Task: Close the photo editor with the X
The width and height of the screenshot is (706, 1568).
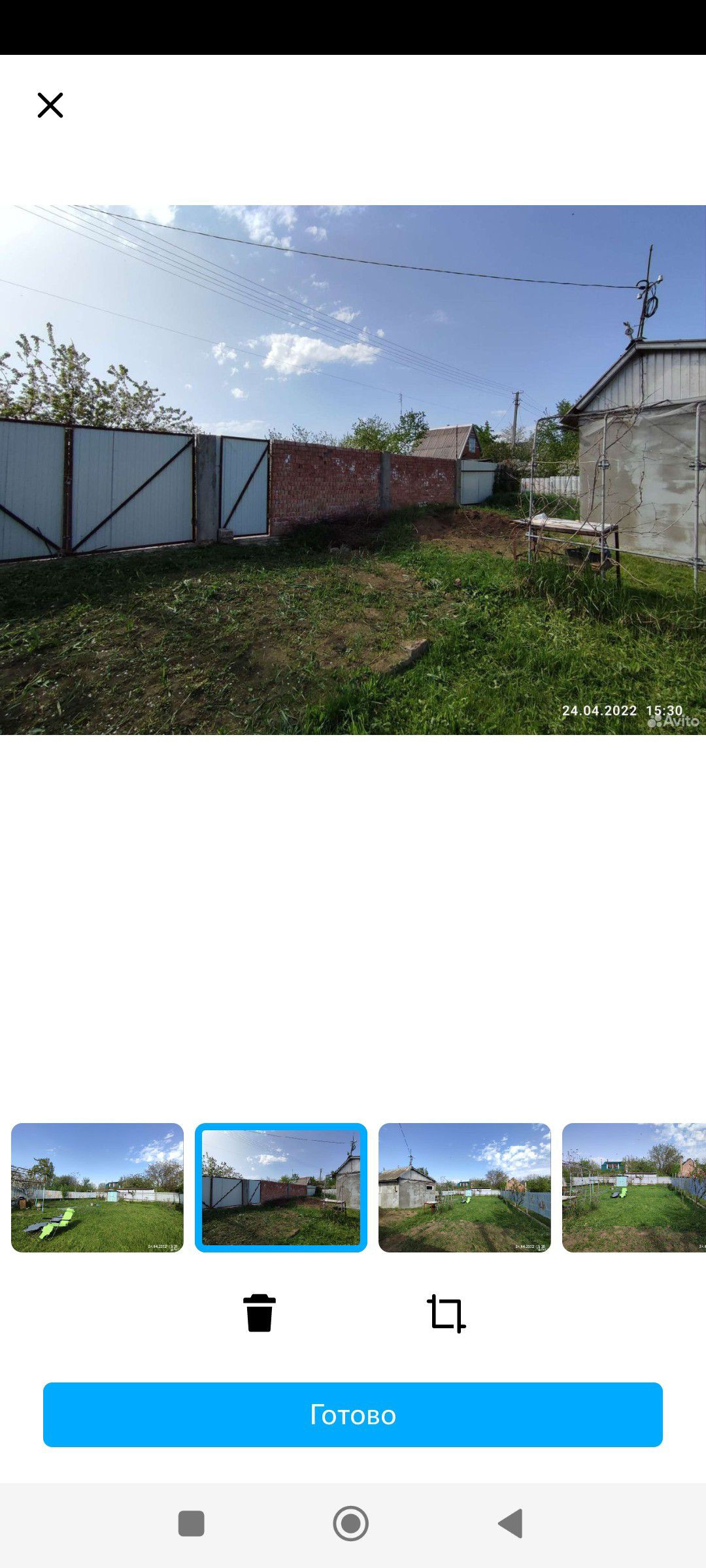Action: 50,105
